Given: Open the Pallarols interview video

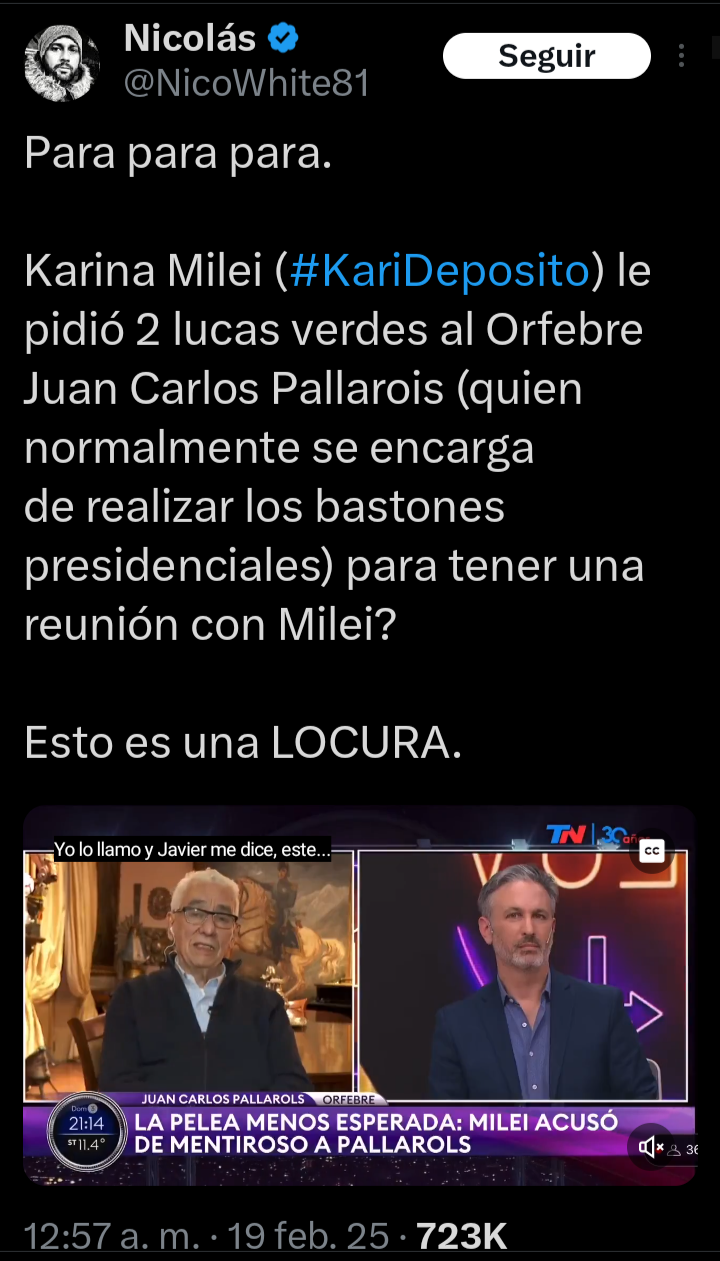Looking at the screenshot, I should (358, 990).
